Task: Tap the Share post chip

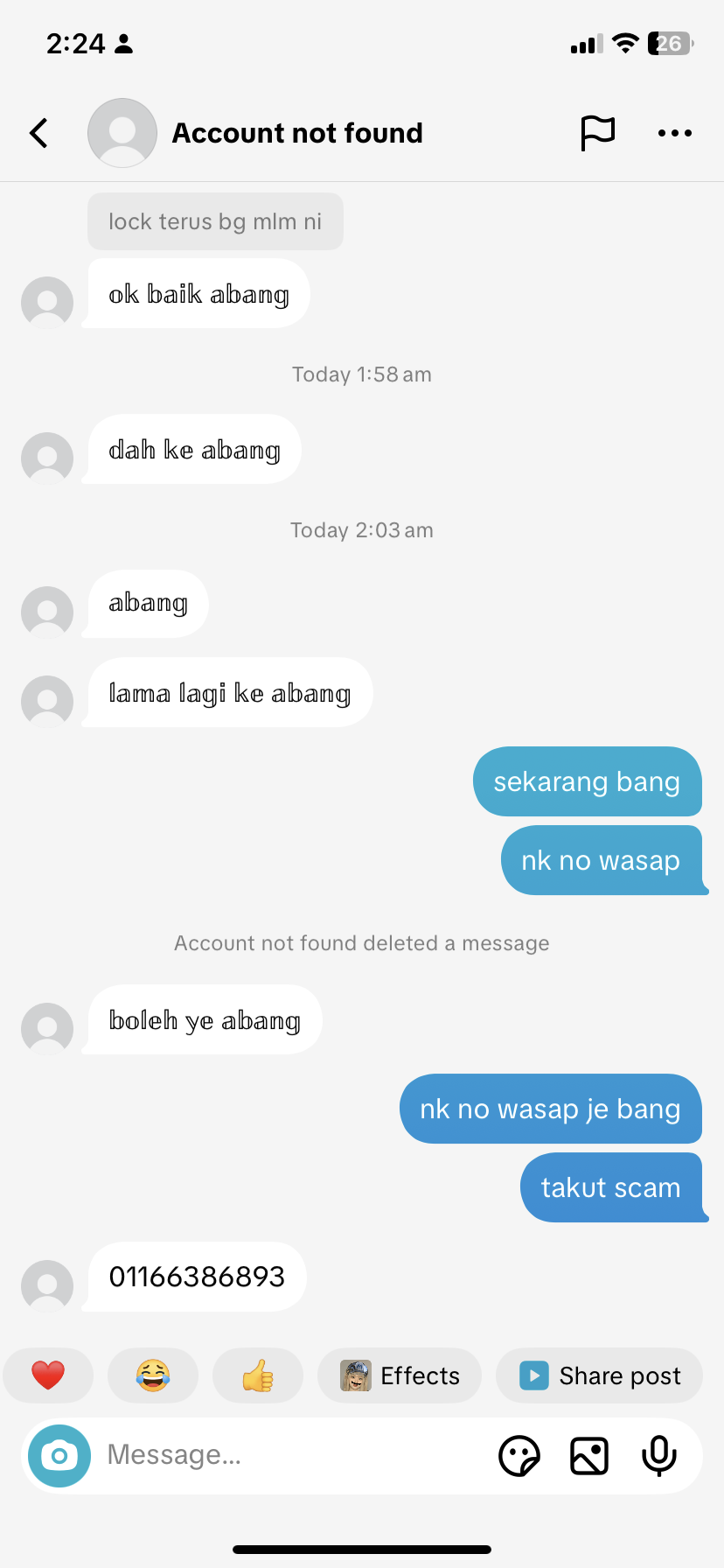Action: pos(599,1375)
